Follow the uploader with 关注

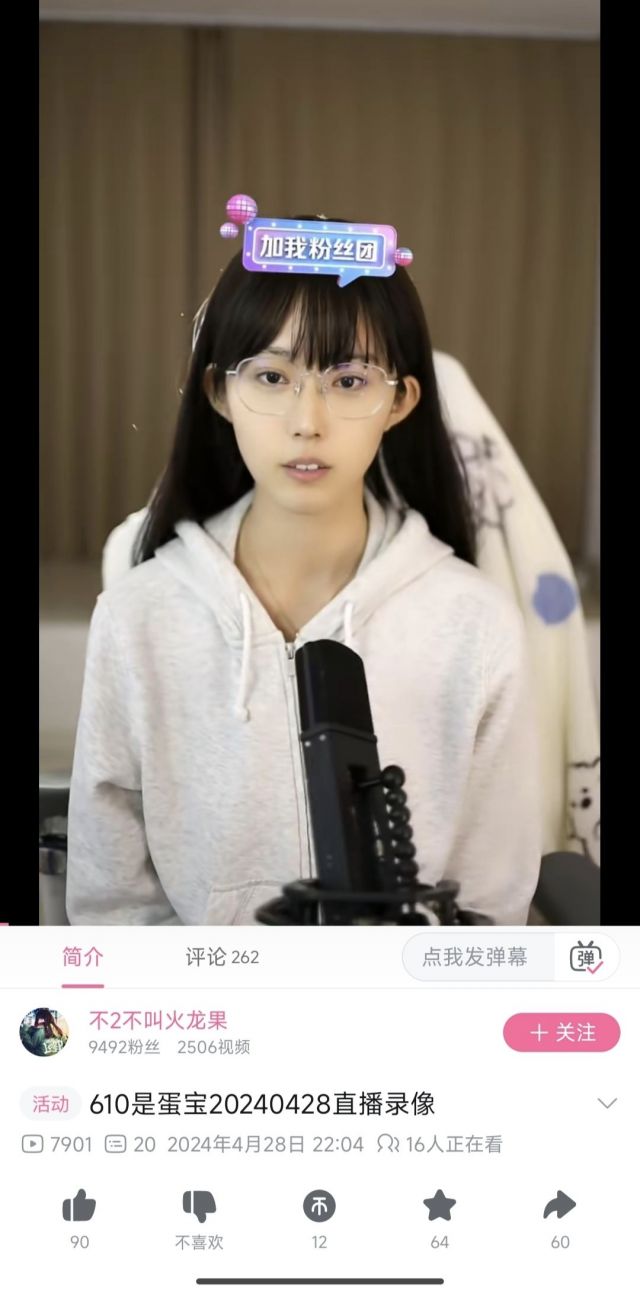point(561,1032)
